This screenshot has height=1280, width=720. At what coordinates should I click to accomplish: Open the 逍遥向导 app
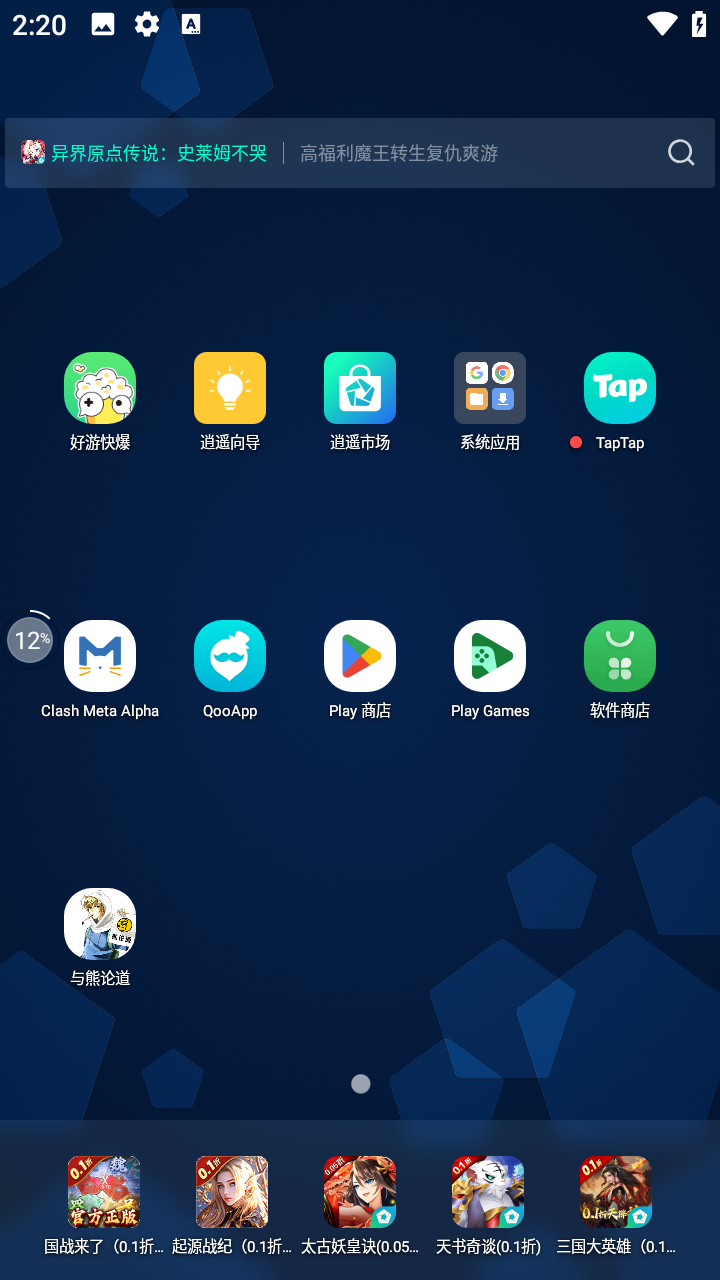(x=230, y=388)
